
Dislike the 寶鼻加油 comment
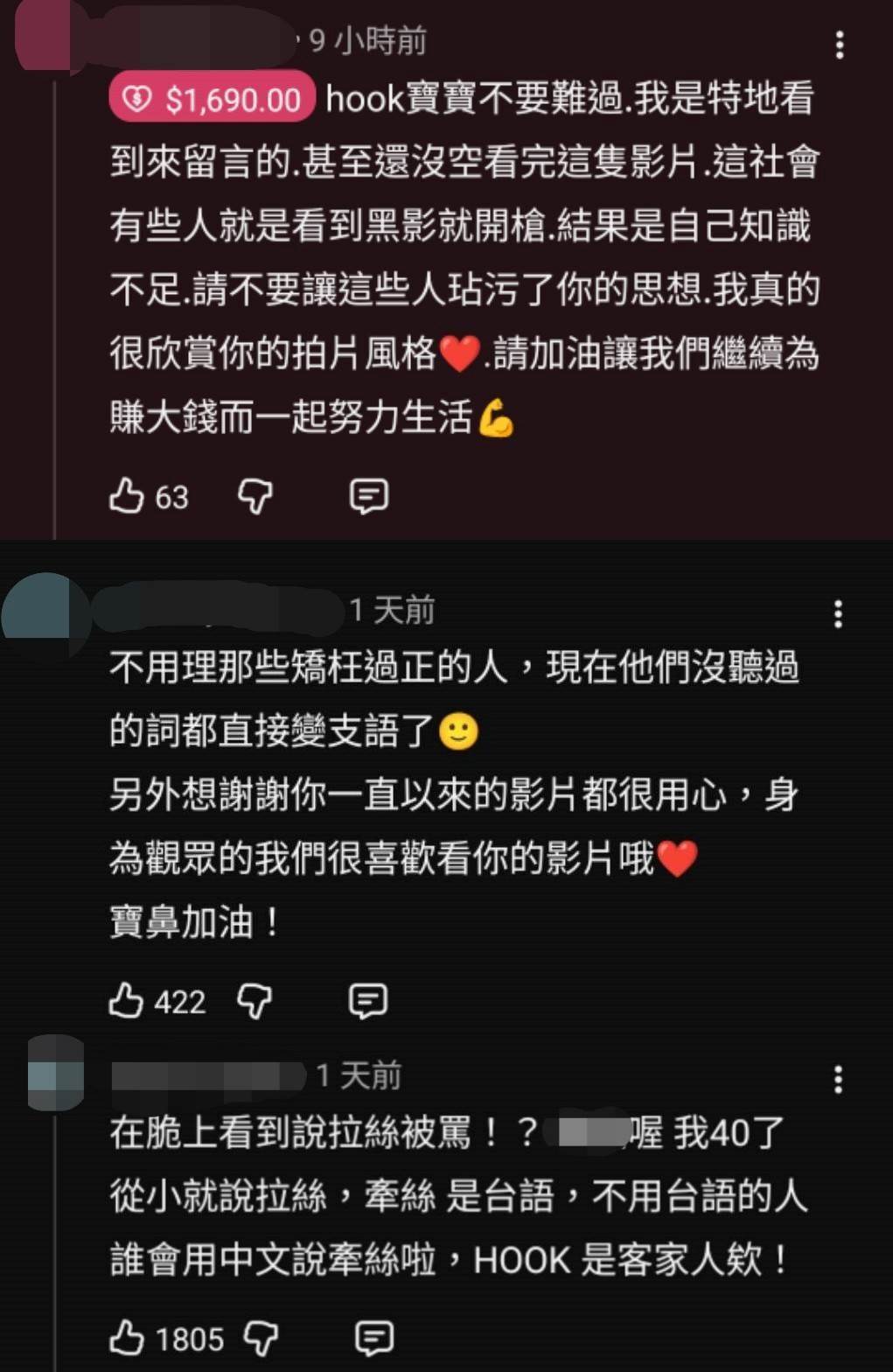point(255,1001)
